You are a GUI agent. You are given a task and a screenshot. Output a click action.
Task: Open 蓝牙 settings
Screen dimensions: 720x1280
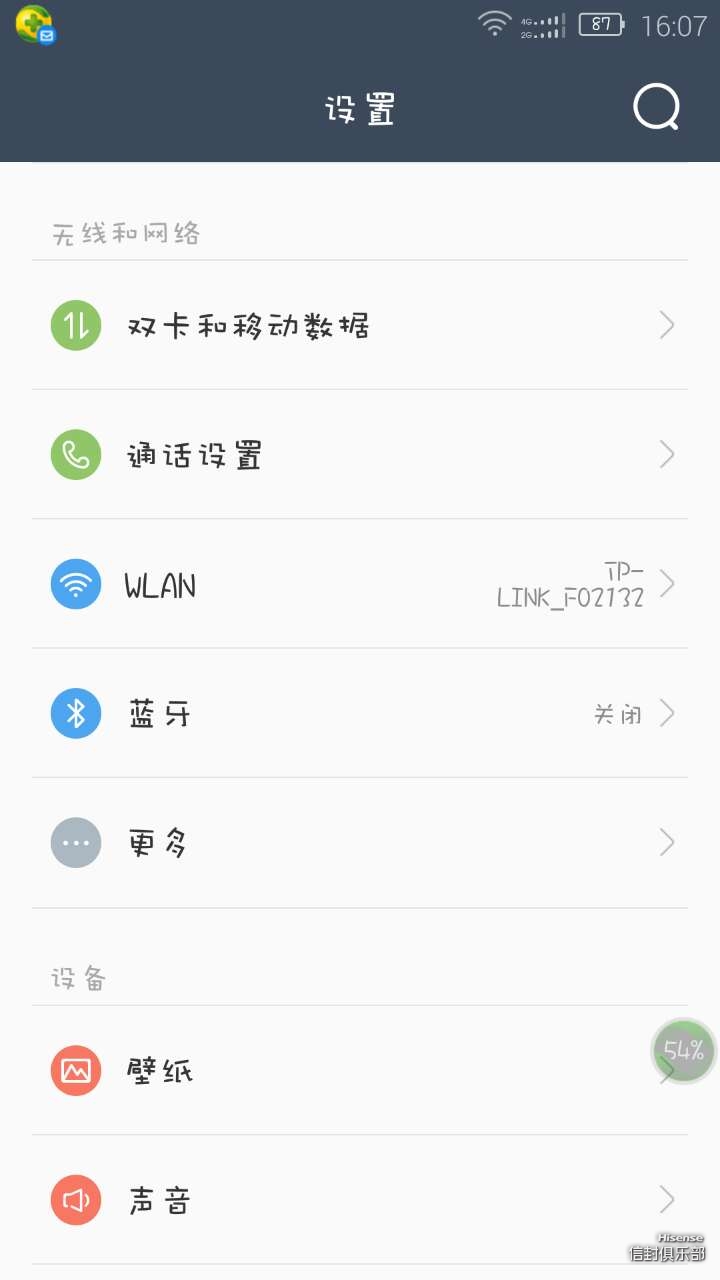coord(360,713)
